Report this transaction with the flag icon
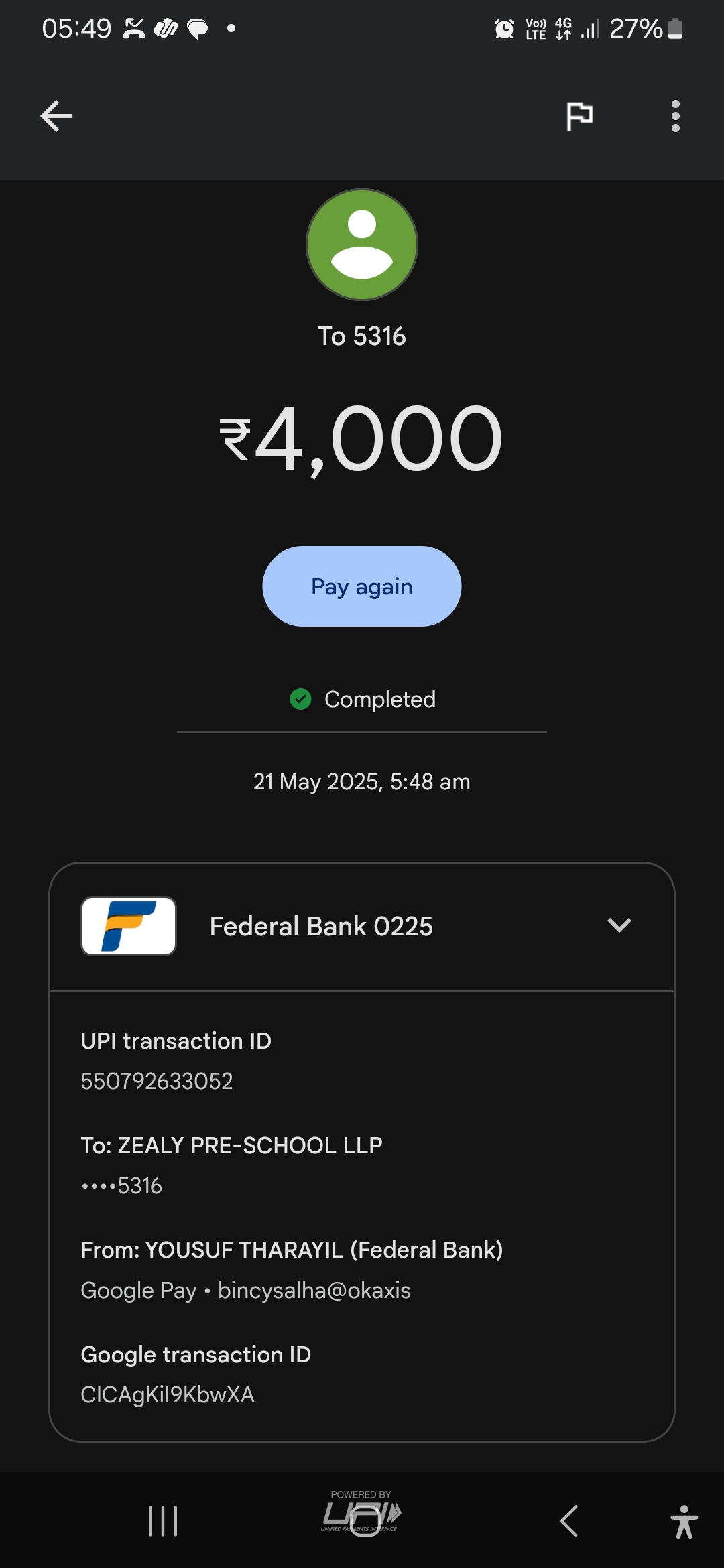724x1568 pixels. [580, 116]
